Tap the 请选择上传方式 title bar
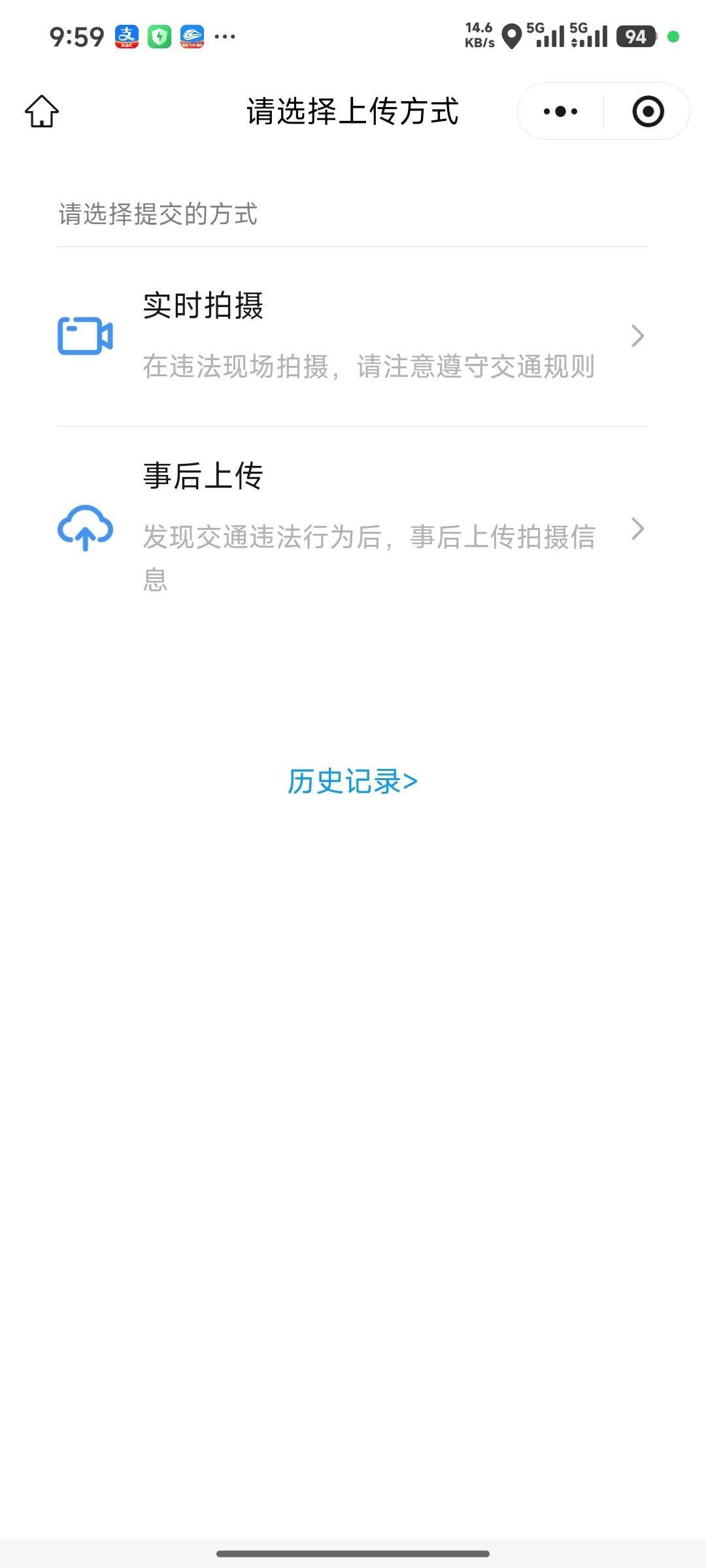706x1568 pixels. 353,110
